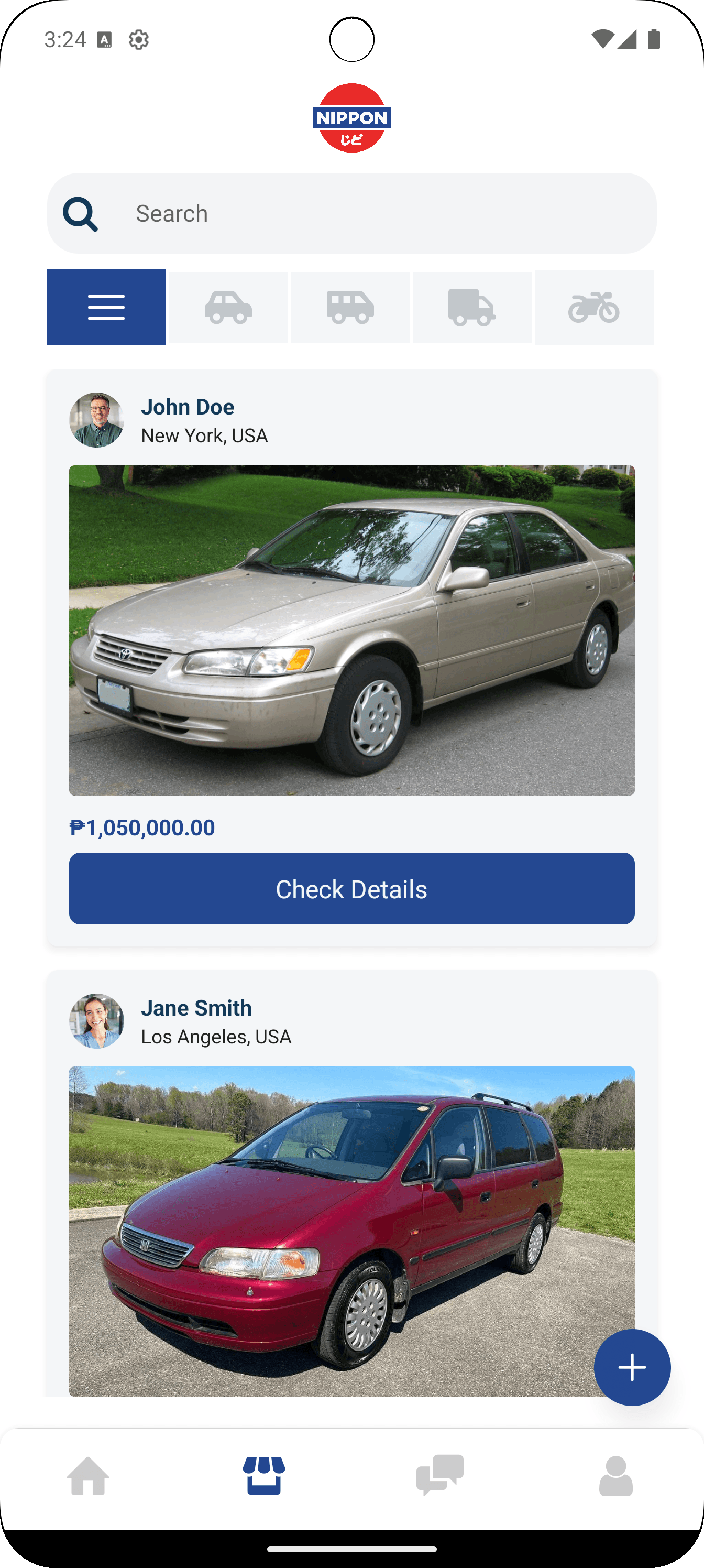Open the messages tab
The image size is (704, 1568).
(440, 1475)
